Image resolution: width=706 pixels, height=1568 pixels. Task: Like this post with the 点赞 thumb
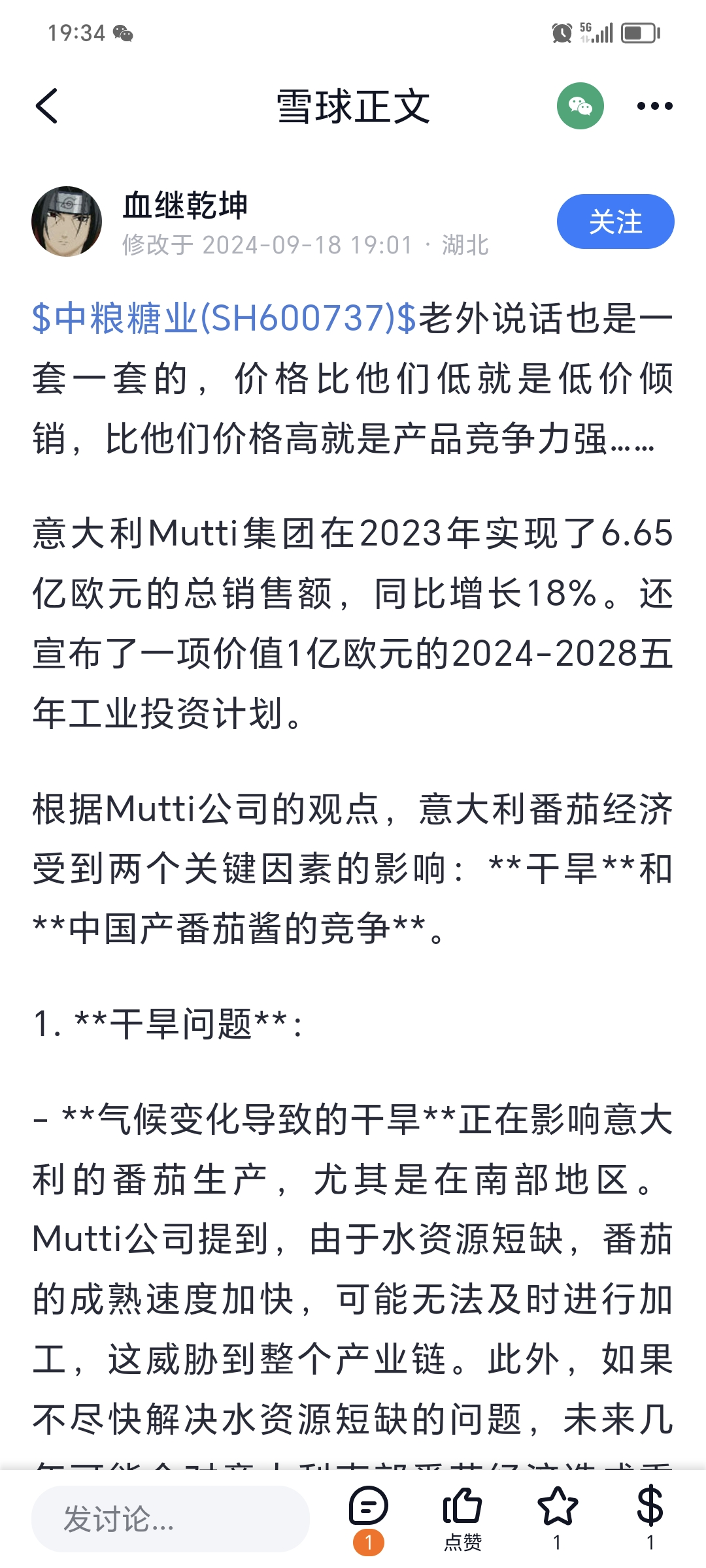tap(463, 1518)
